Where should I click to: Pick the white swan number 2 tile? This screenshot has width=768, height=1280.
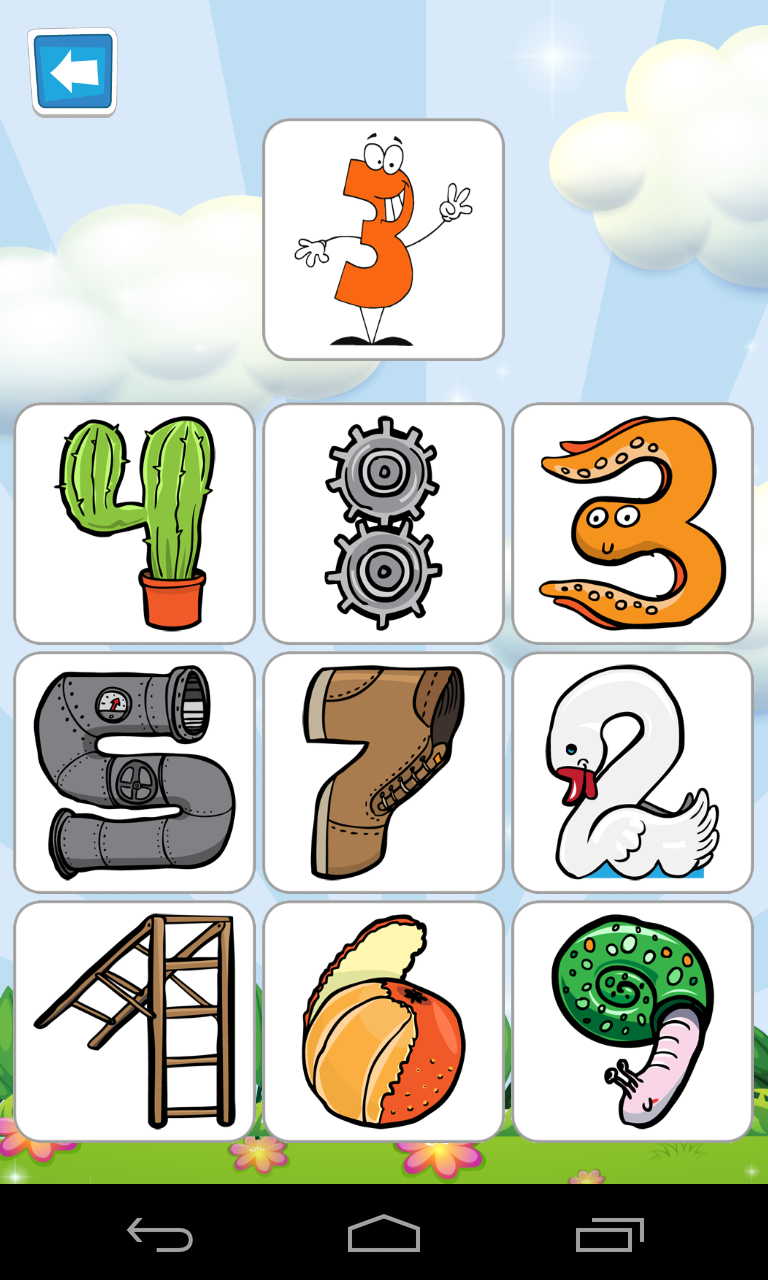[632, 772]
